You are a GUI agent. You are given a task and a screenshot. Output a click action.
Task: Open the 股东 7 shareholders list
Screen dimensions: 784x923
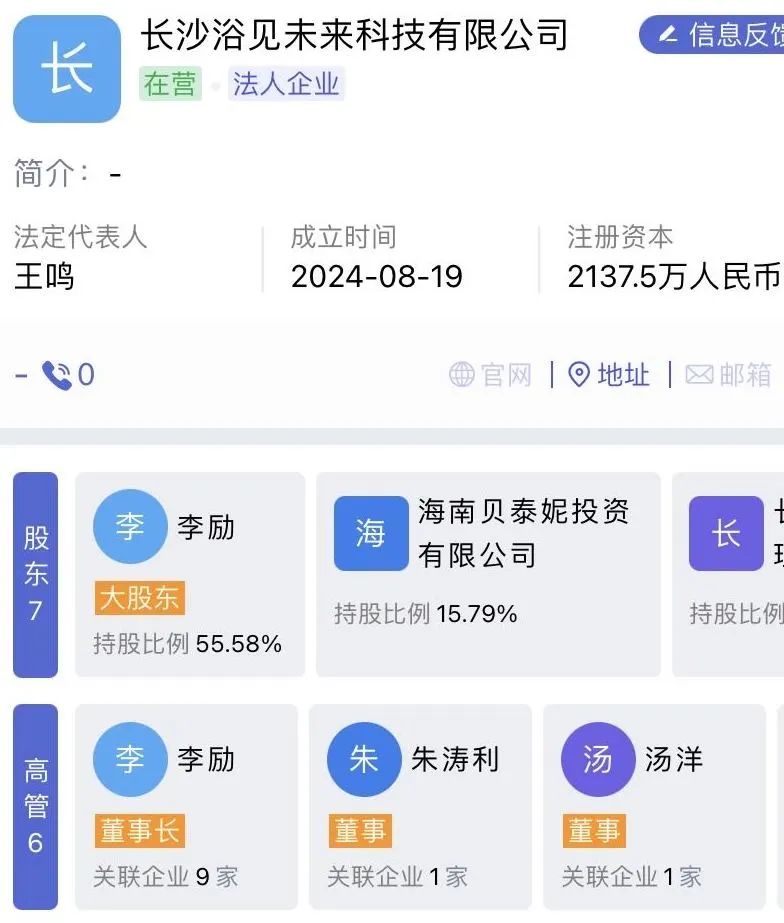pyautogui.click(x=36, y=574)
